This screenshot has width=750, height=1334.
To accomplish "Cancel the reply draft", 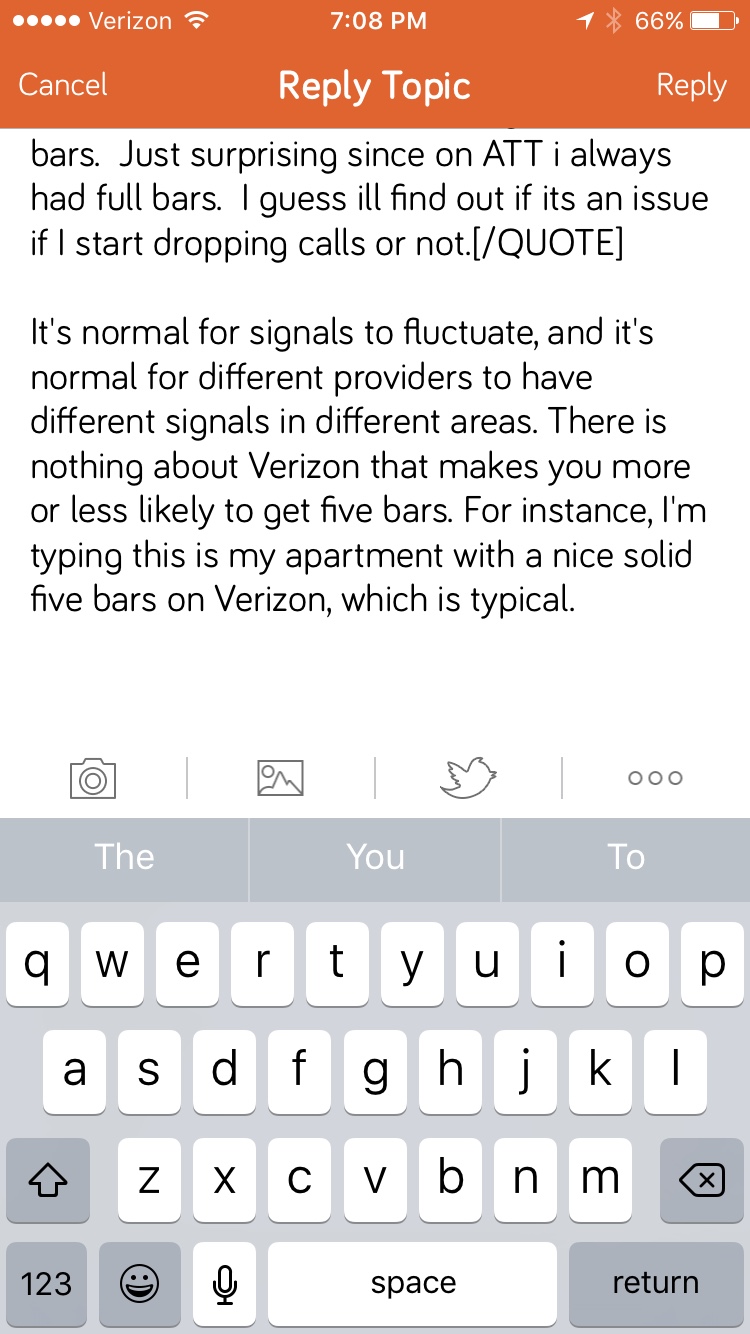I will 63,85.
